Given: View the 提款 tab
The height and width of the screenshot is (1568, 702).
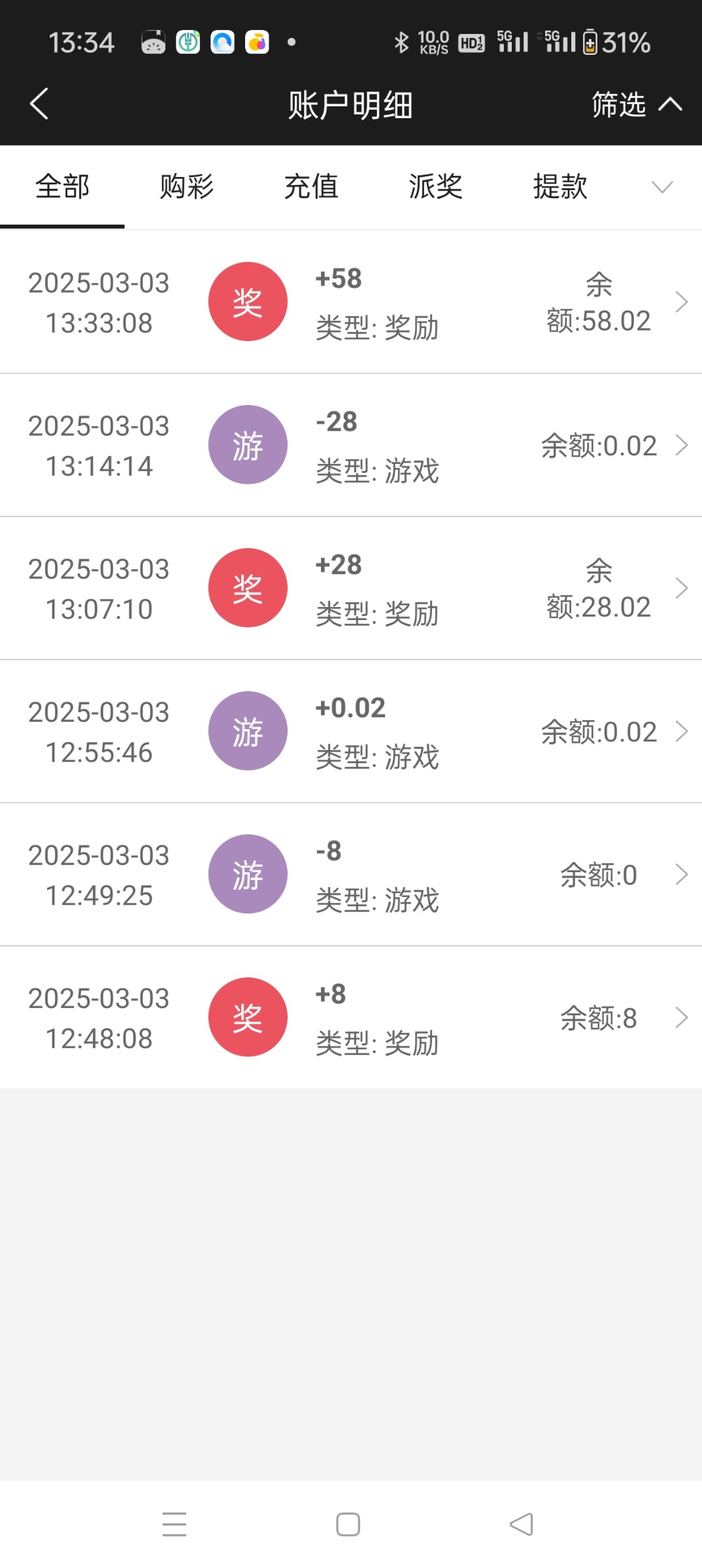Looking at the screenshot, I should pos(560,187).
